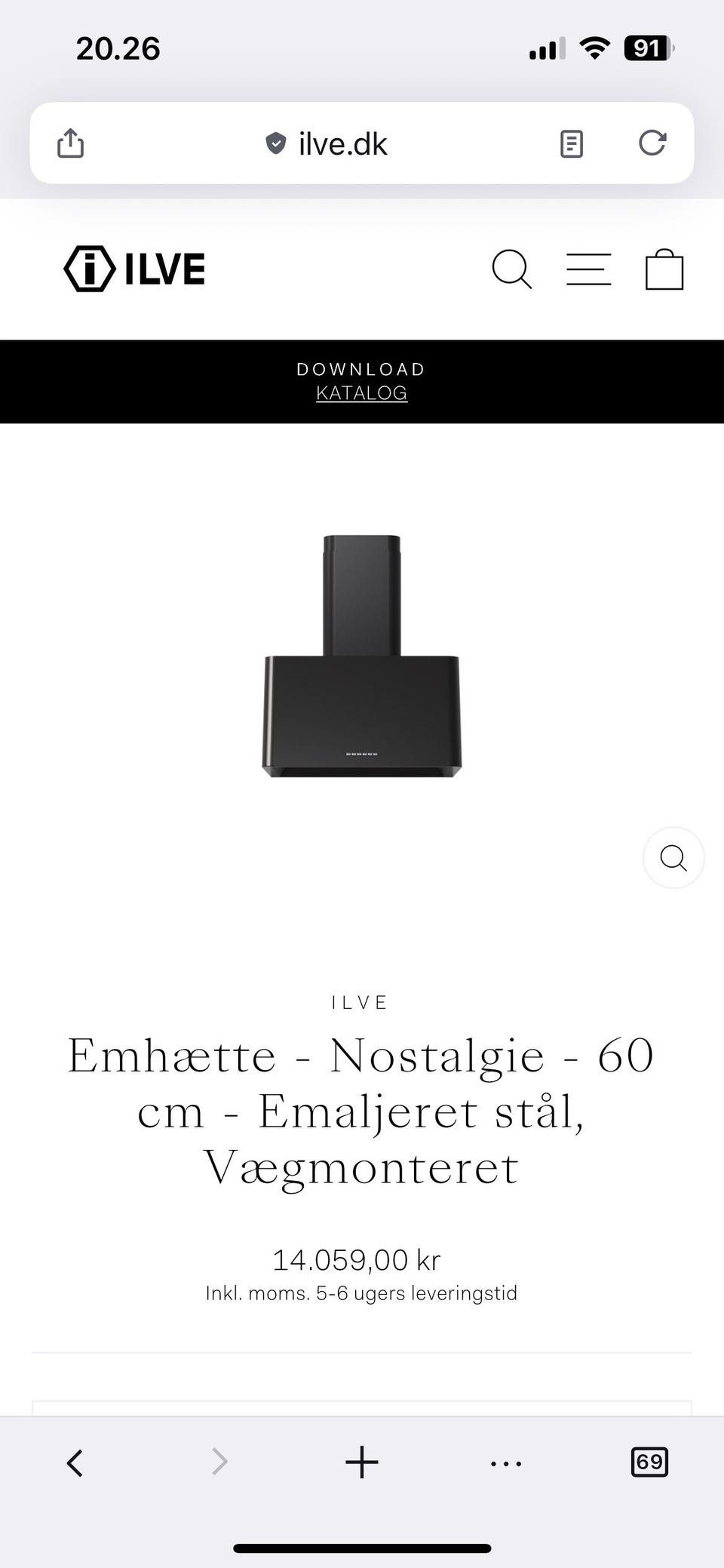Show all open tabs (69)
This screenshot has width=724, height=1568.
point(649,1462)
